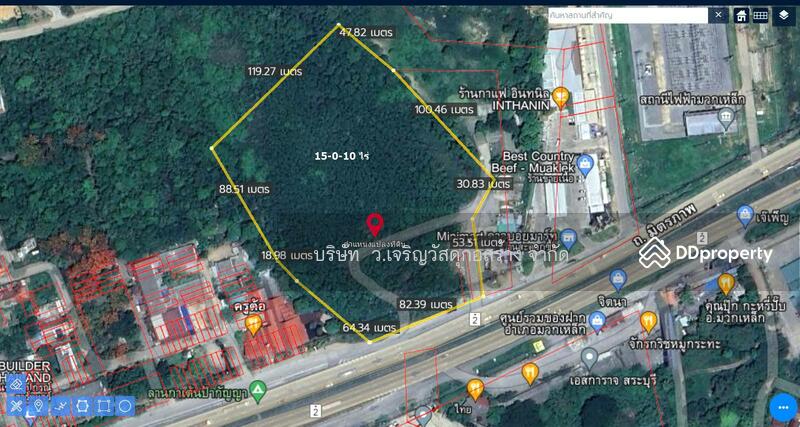Open the blue chat bubble button
Viewport: 800px width, 427px height.
[x=783, y=408]
